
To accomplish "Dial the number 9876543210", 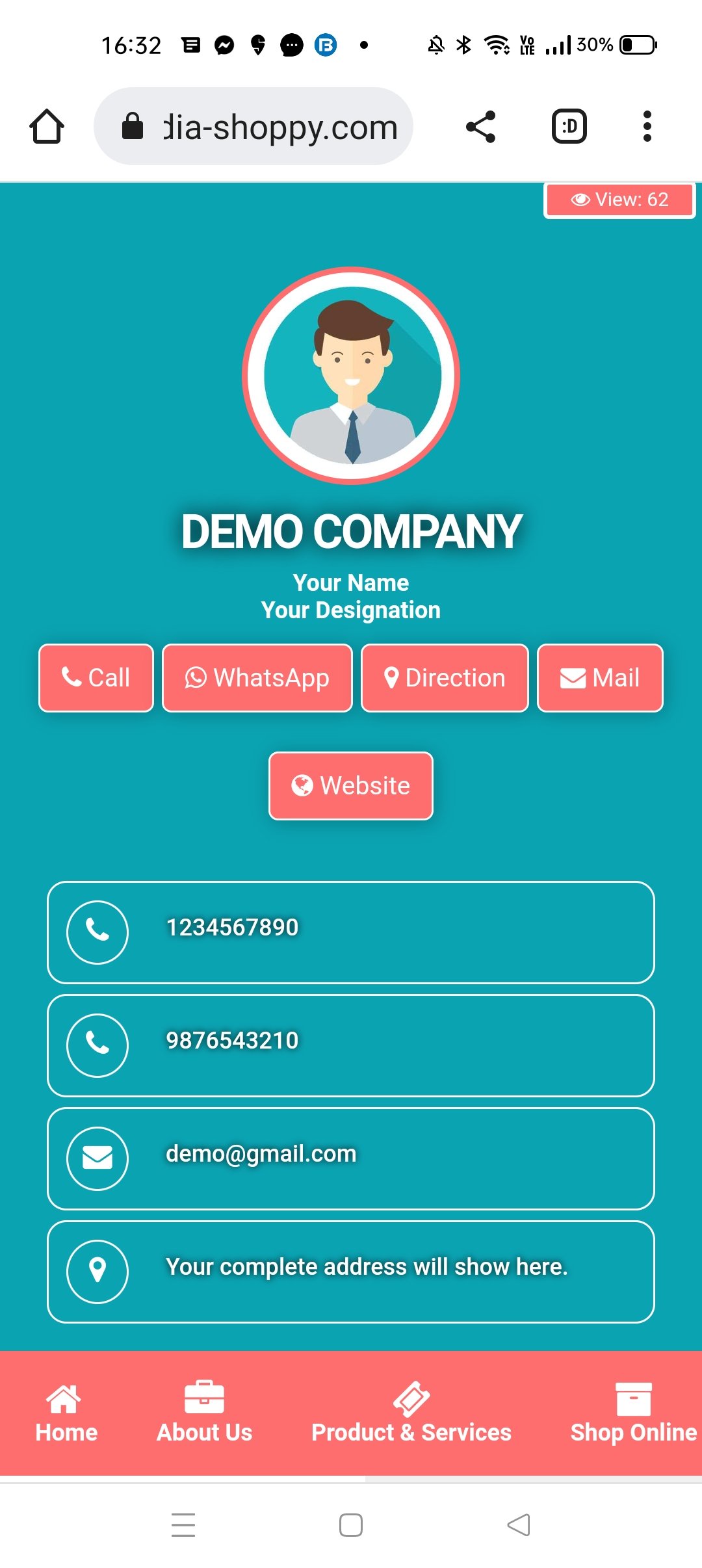I will 351,1045.
